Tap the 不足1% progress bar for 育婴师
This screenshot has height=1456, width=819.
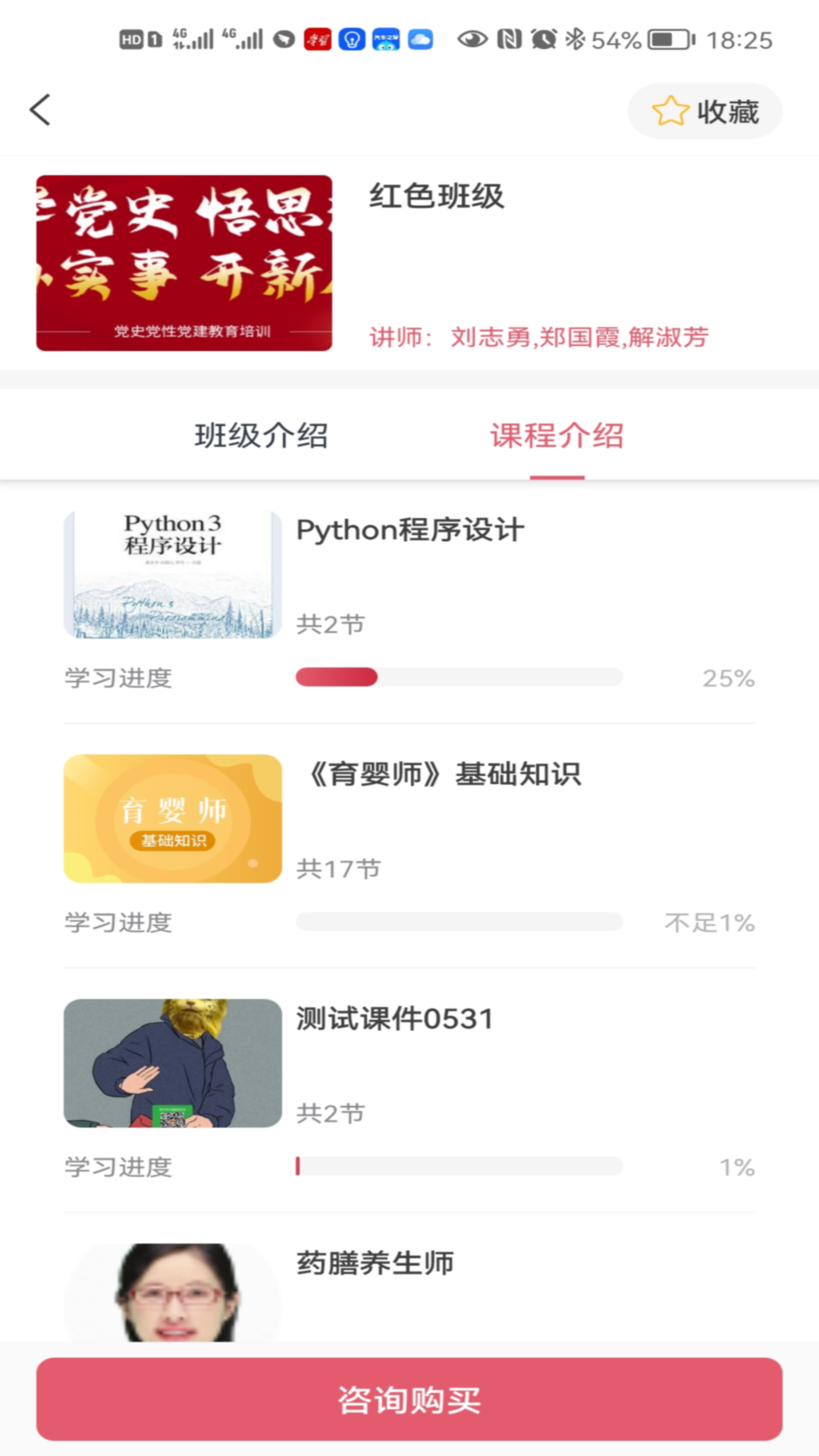[x=459, y=922]
